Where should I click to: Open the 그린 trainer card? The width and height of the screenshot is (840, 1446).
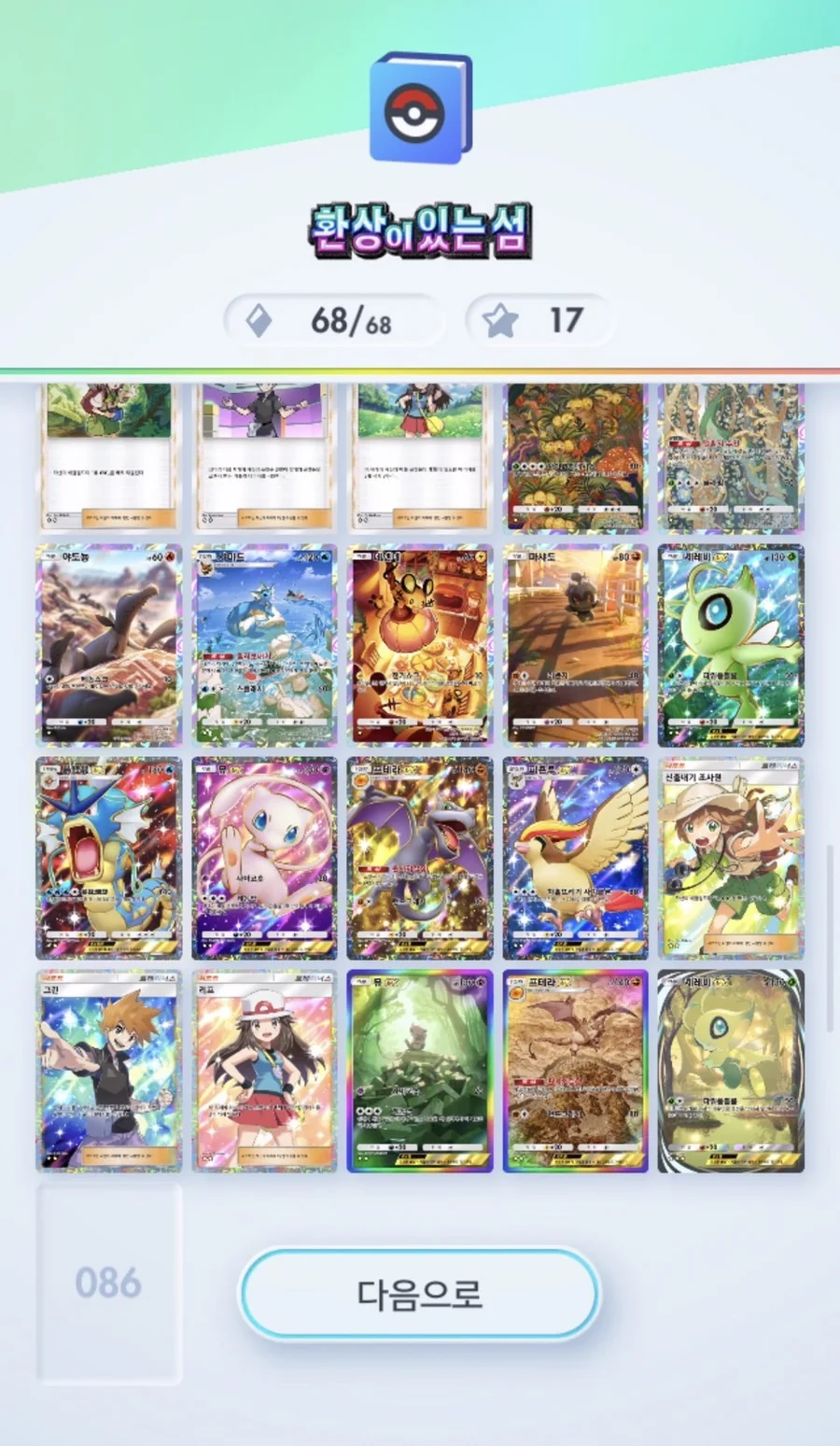109,1071
